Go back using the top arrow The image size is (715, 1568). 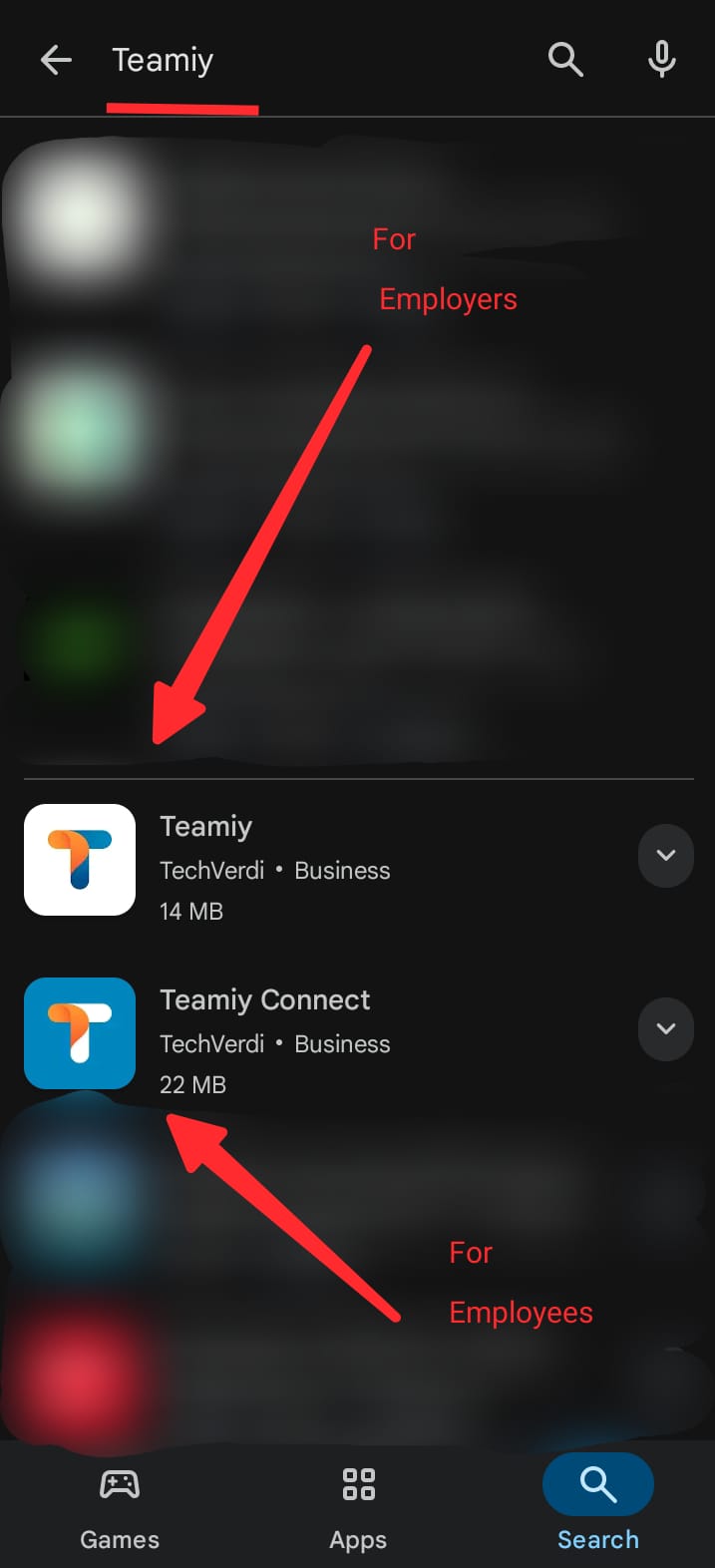pos(56,61)
